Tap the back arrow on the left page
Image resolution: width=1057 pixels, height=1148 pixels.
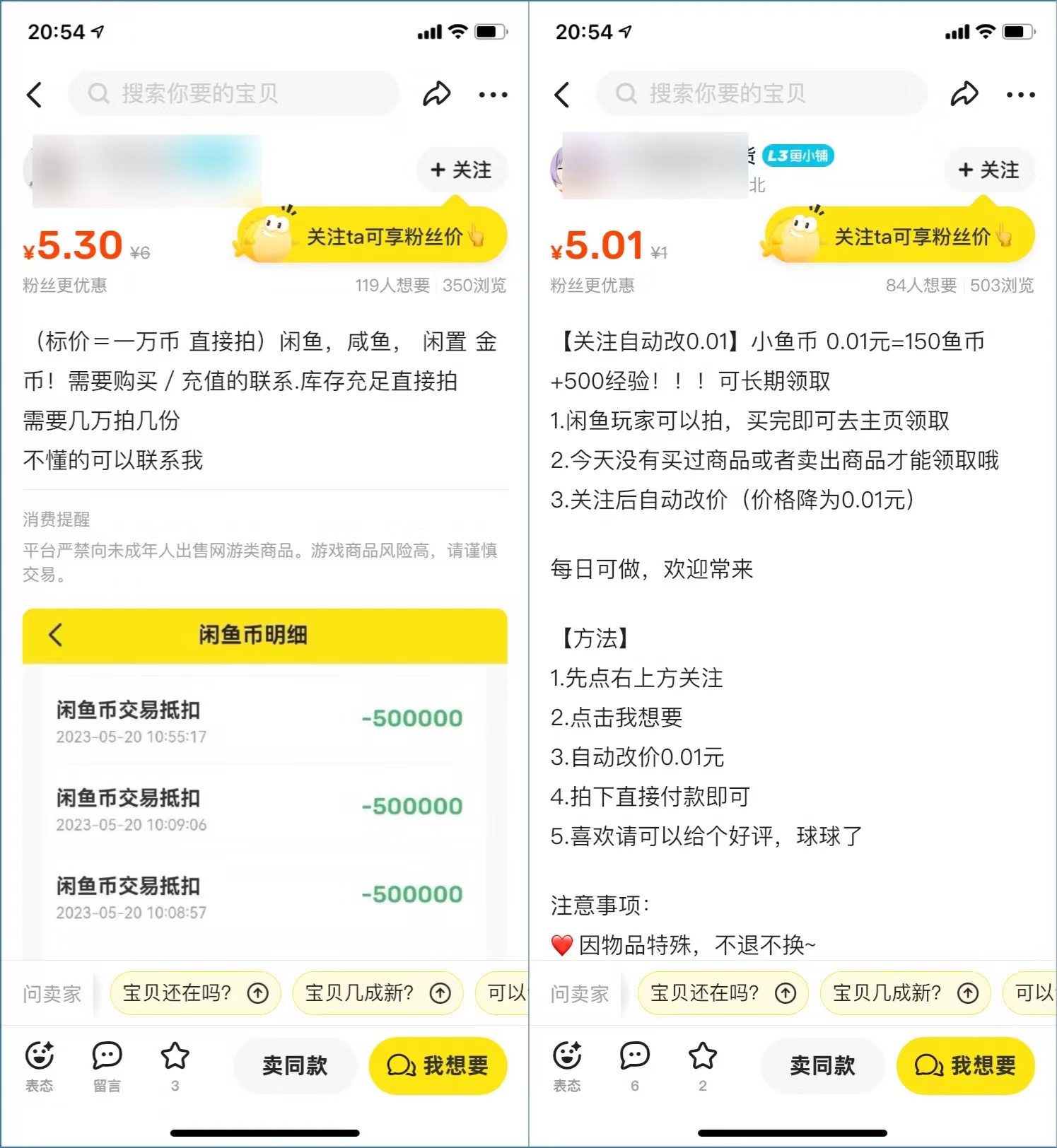click(x=35, y=94)
